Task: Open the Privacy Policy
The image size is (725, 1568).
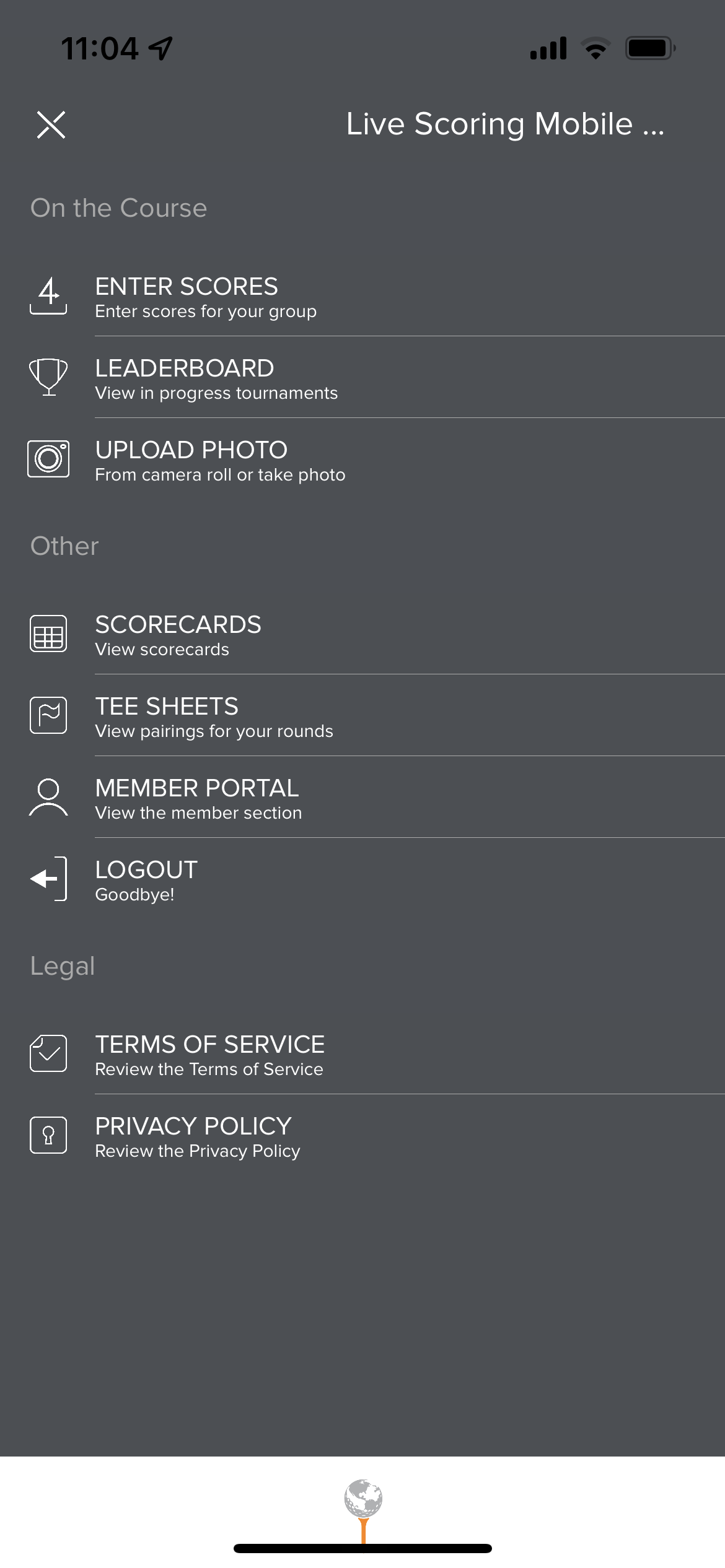Action: click(362, 1136)
